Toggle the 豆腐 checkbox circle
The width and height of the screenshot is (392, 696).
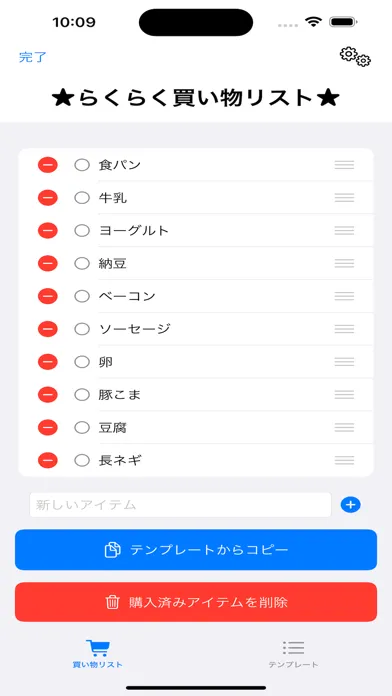tap(82, 427)
